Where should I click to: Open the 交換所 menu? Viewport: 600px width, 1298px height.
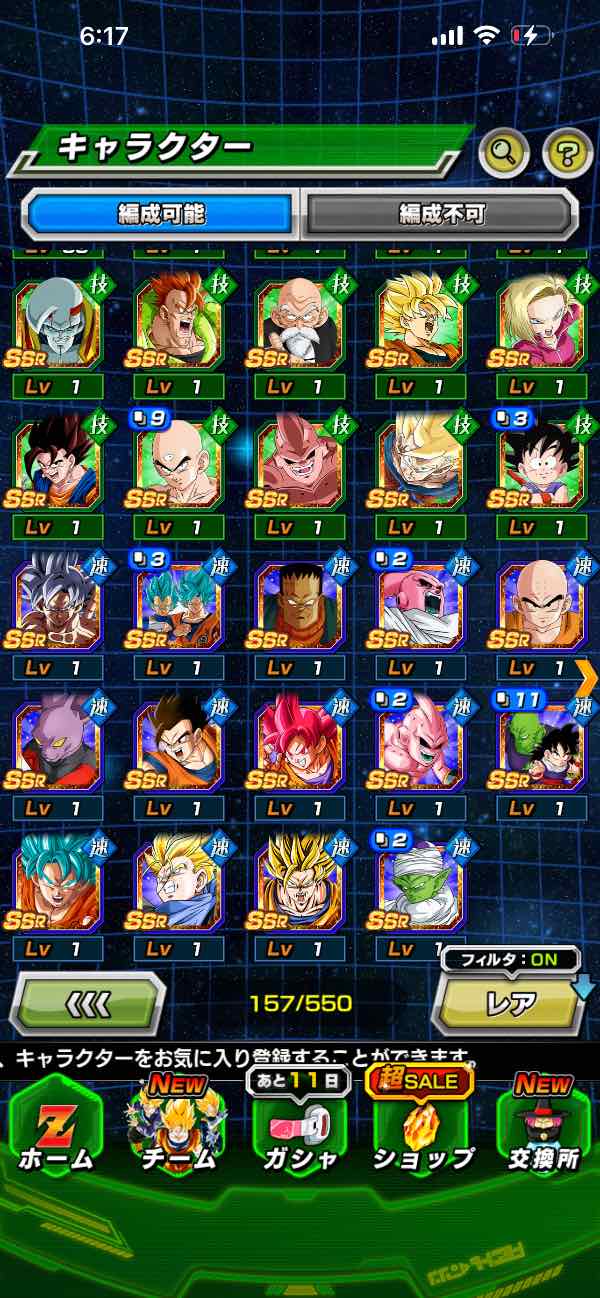coord(543,1130)
